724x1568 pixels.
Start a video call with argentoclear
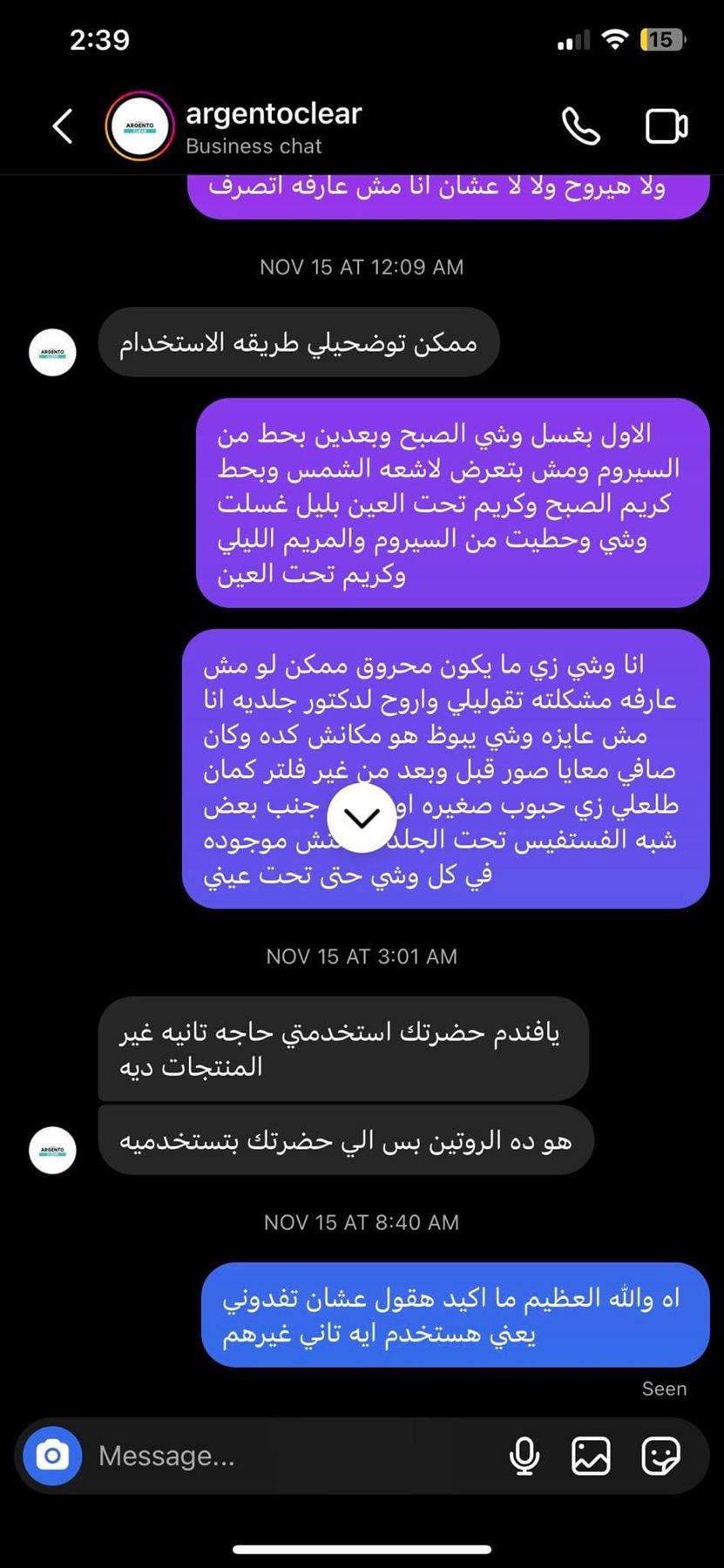pos(666,126)
